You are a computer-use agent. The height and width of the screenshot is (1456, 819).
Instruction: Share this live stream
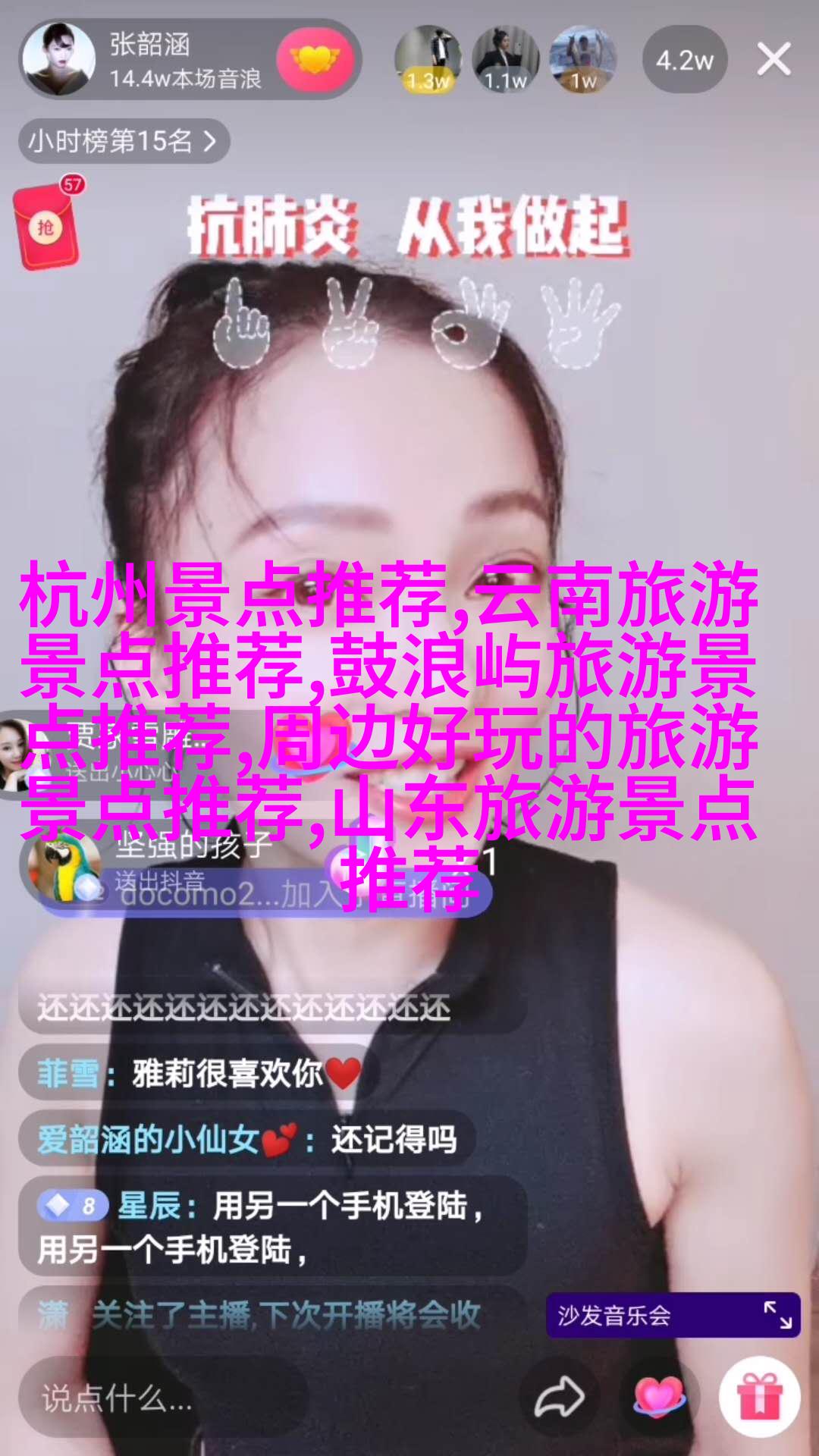click(559, 1398)
